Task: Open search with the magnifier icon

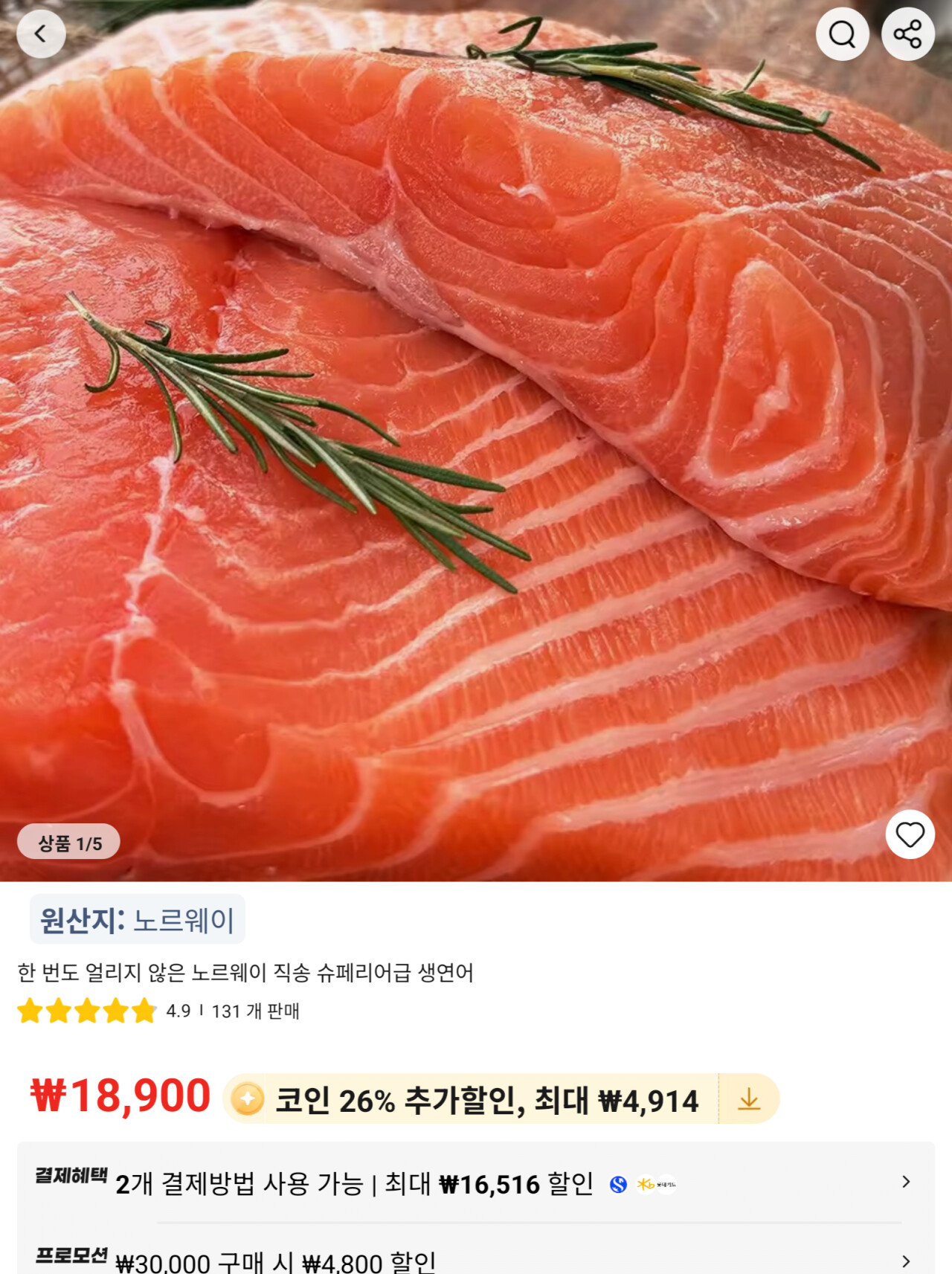Action: (842, 34)
